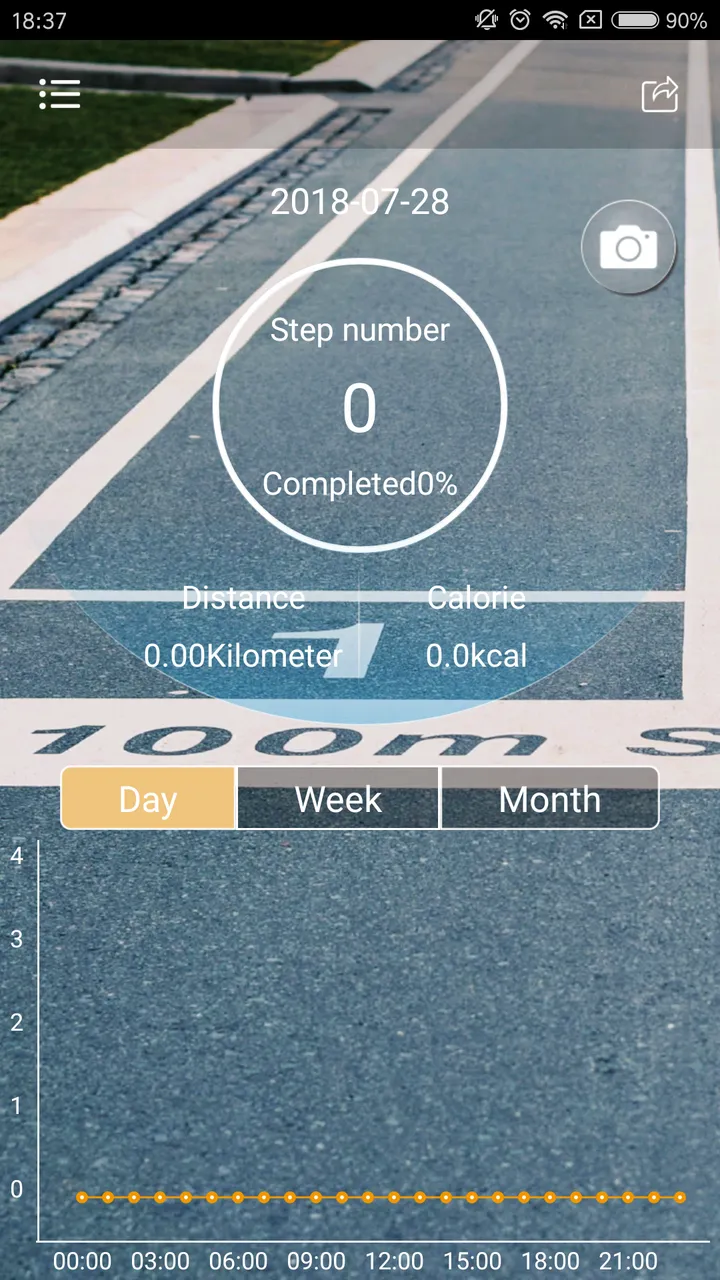
Task: Open the camera button
Action: click(x=628, y=247)
